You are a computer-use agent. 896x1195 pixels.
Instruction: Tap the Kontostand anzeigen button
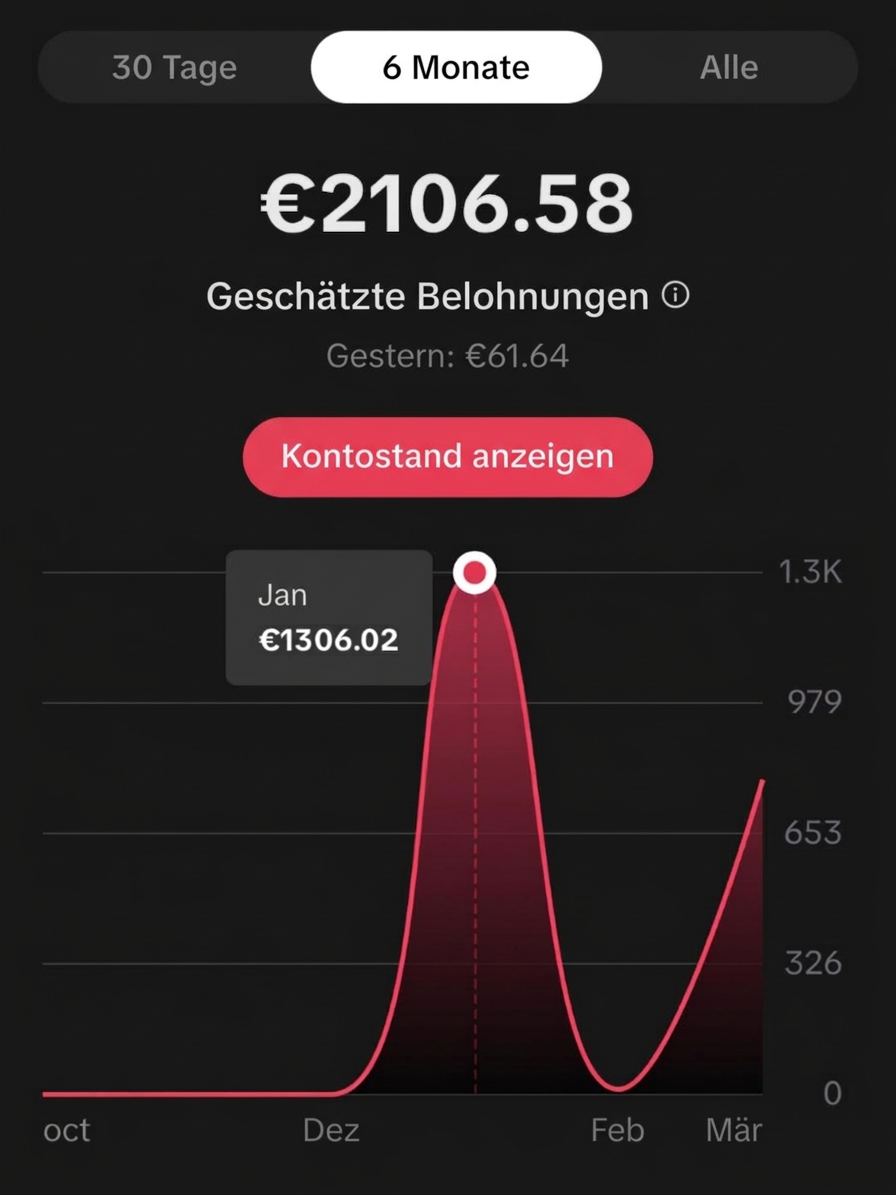point(448,457)
